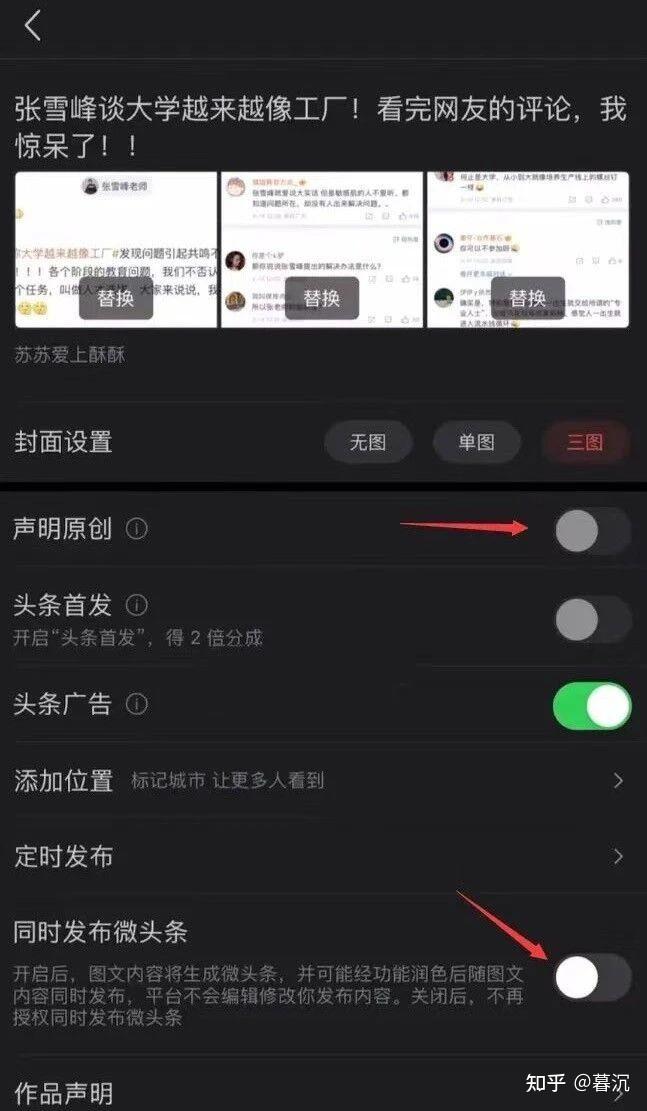This screenshot has width=647, height=1111.
Task: Show info about 头条首发
Action: tap(137, 605)
